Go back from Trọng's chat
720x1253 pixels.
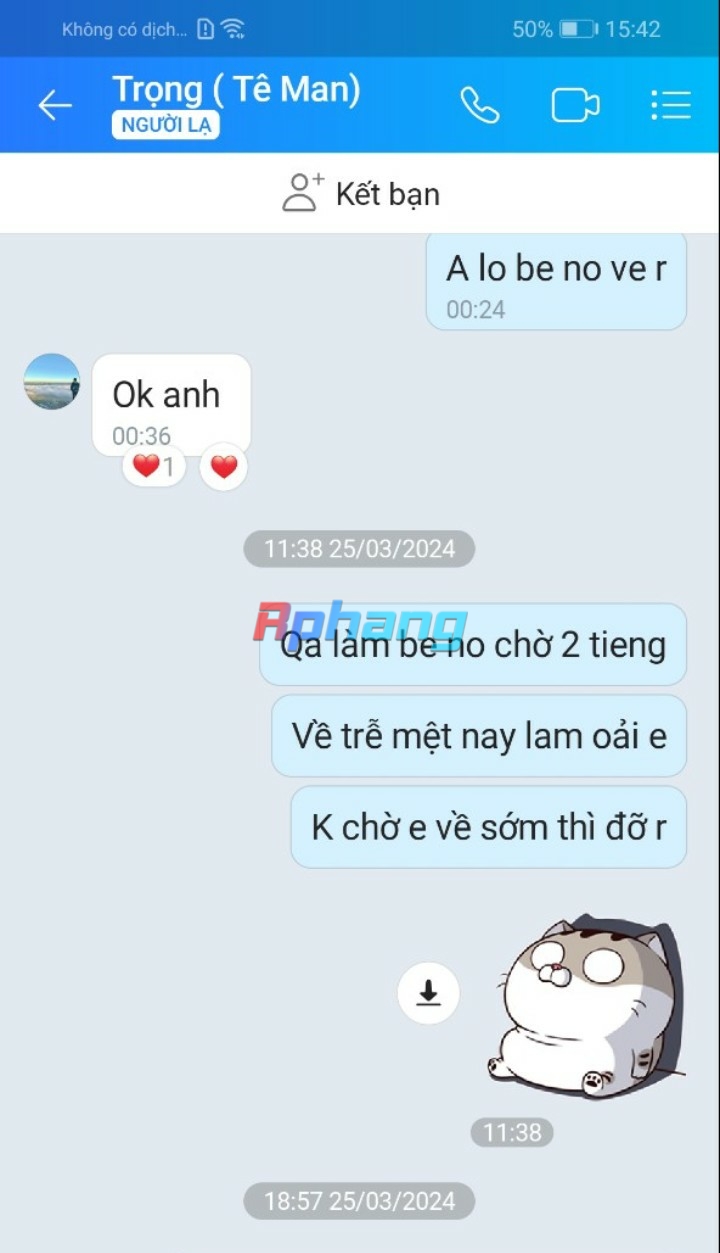(55, 105)
